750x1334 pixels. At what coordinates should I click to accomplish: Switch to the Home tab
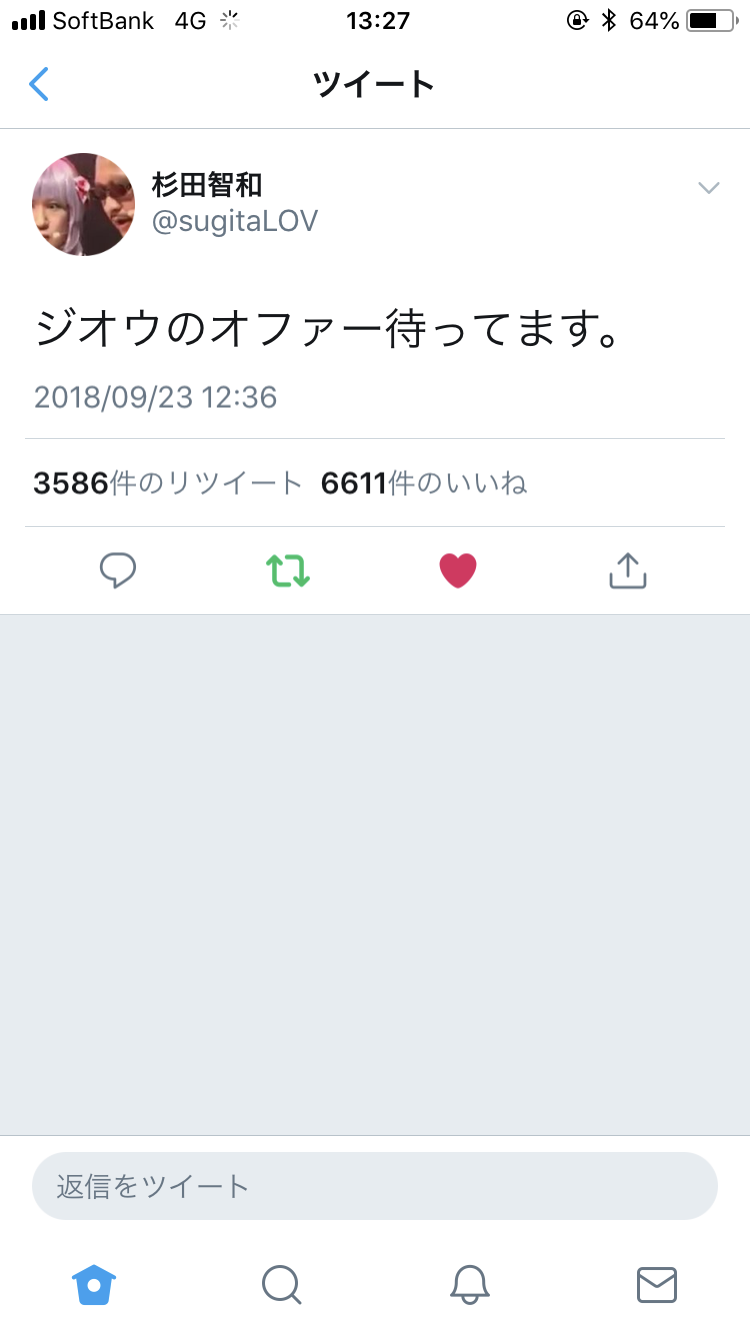(x=94, y=1284)
